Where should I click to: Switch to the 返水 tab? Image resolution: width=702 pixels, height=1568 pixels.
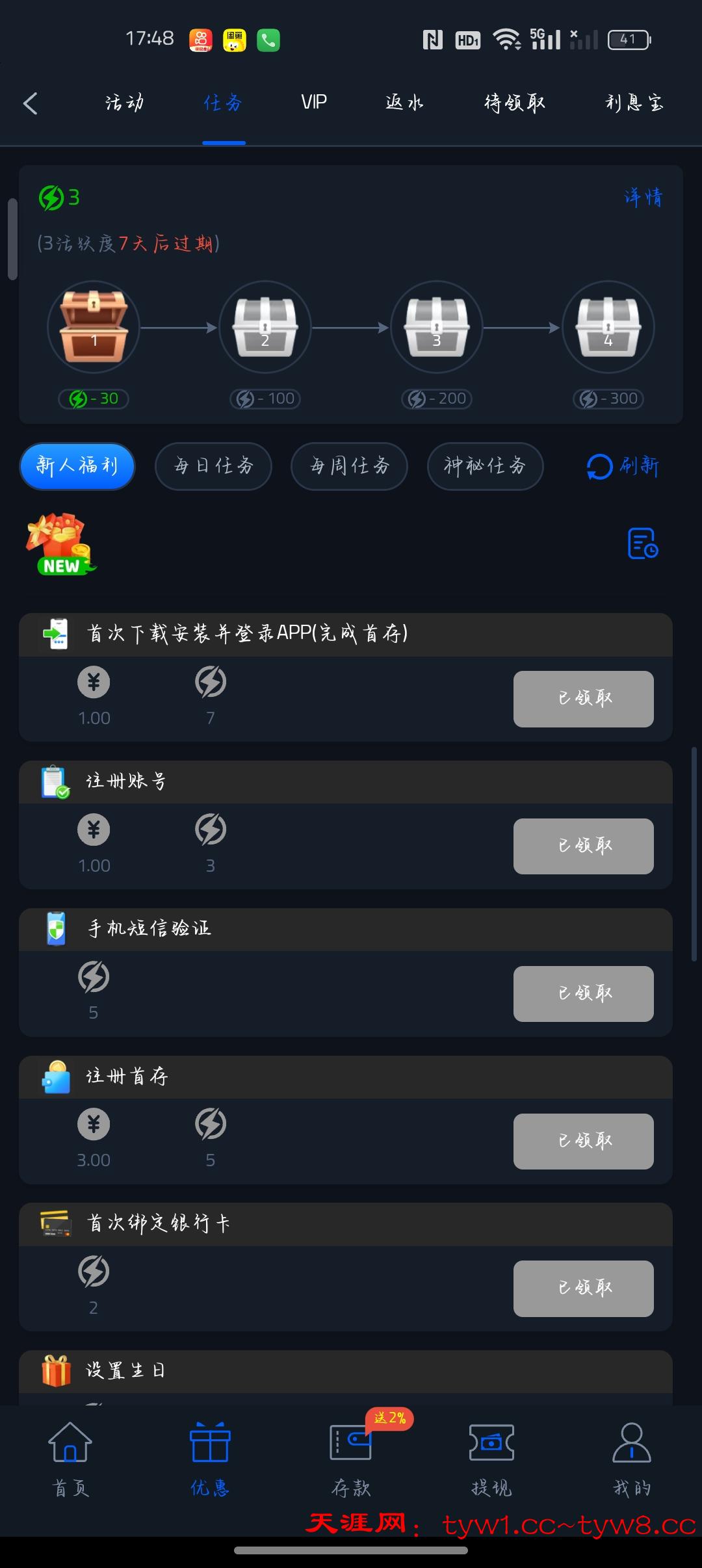(404, 103)
